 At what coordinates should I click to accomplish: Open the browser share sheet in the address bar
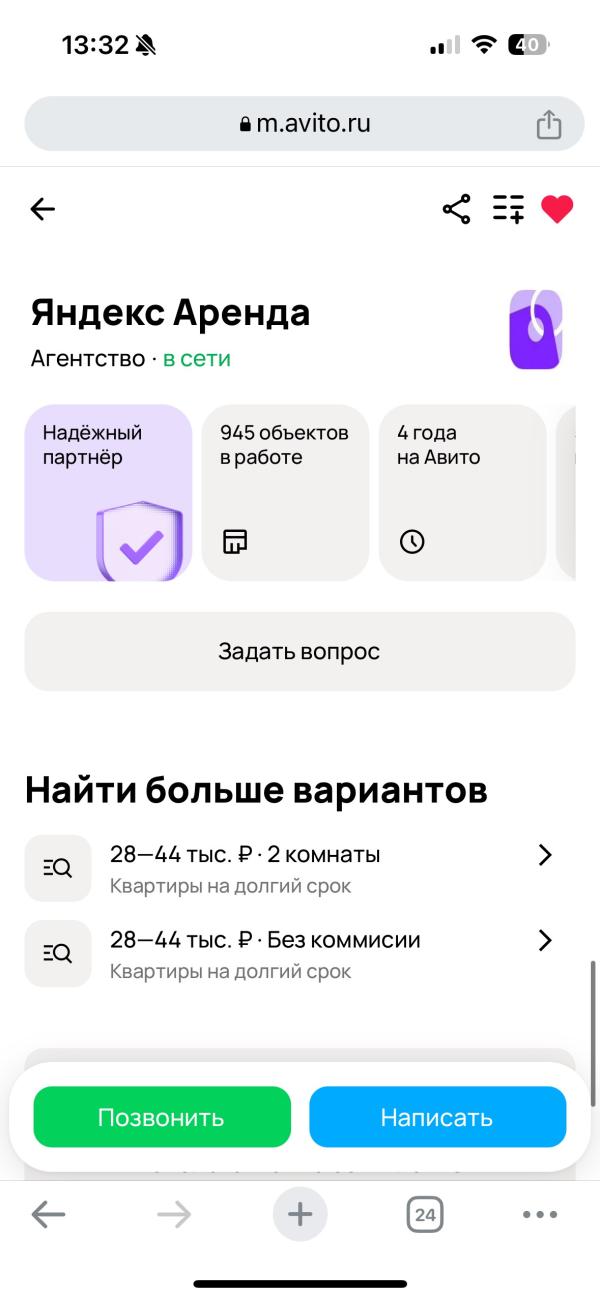tap(548, 124)
